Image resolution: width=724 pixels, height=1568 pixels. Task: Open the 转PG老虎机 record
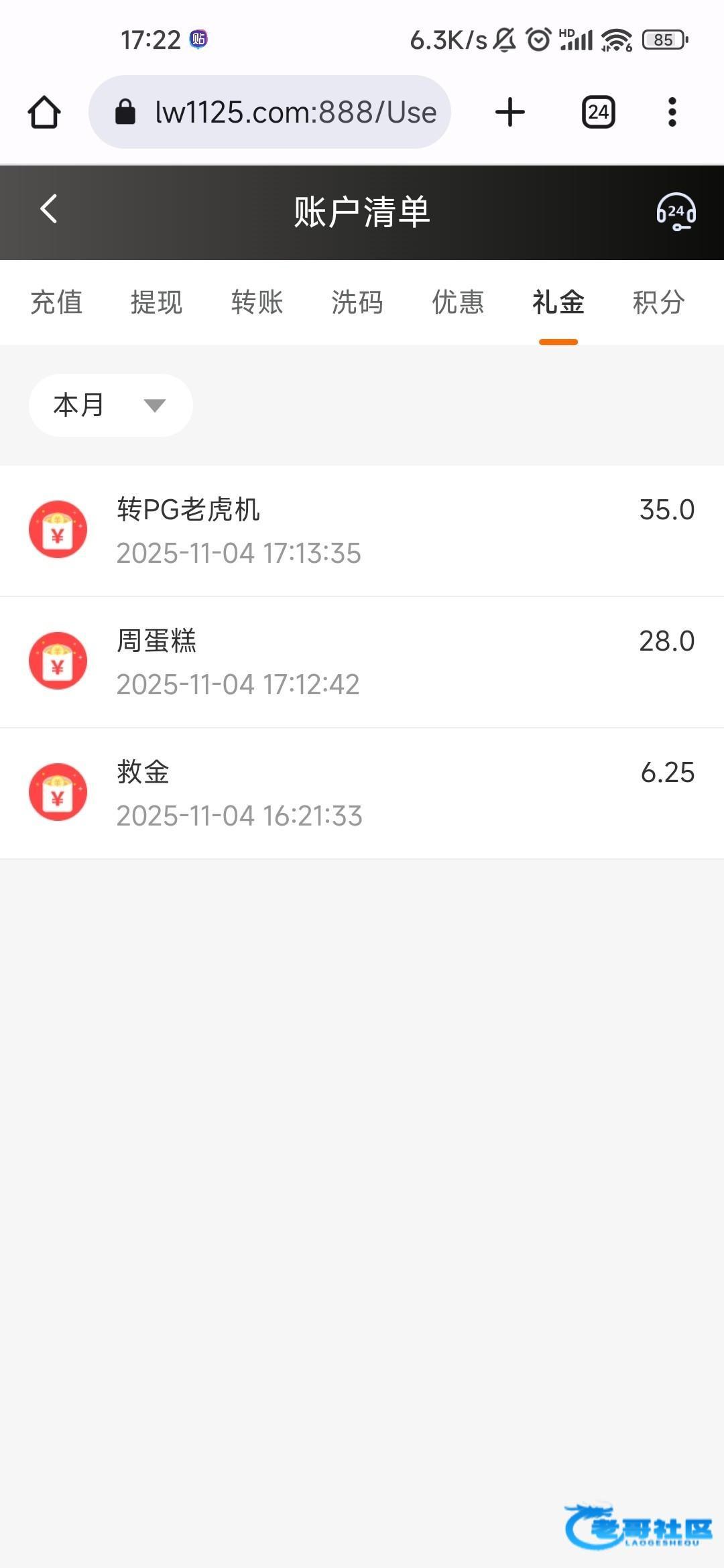[x=362, y=531]
